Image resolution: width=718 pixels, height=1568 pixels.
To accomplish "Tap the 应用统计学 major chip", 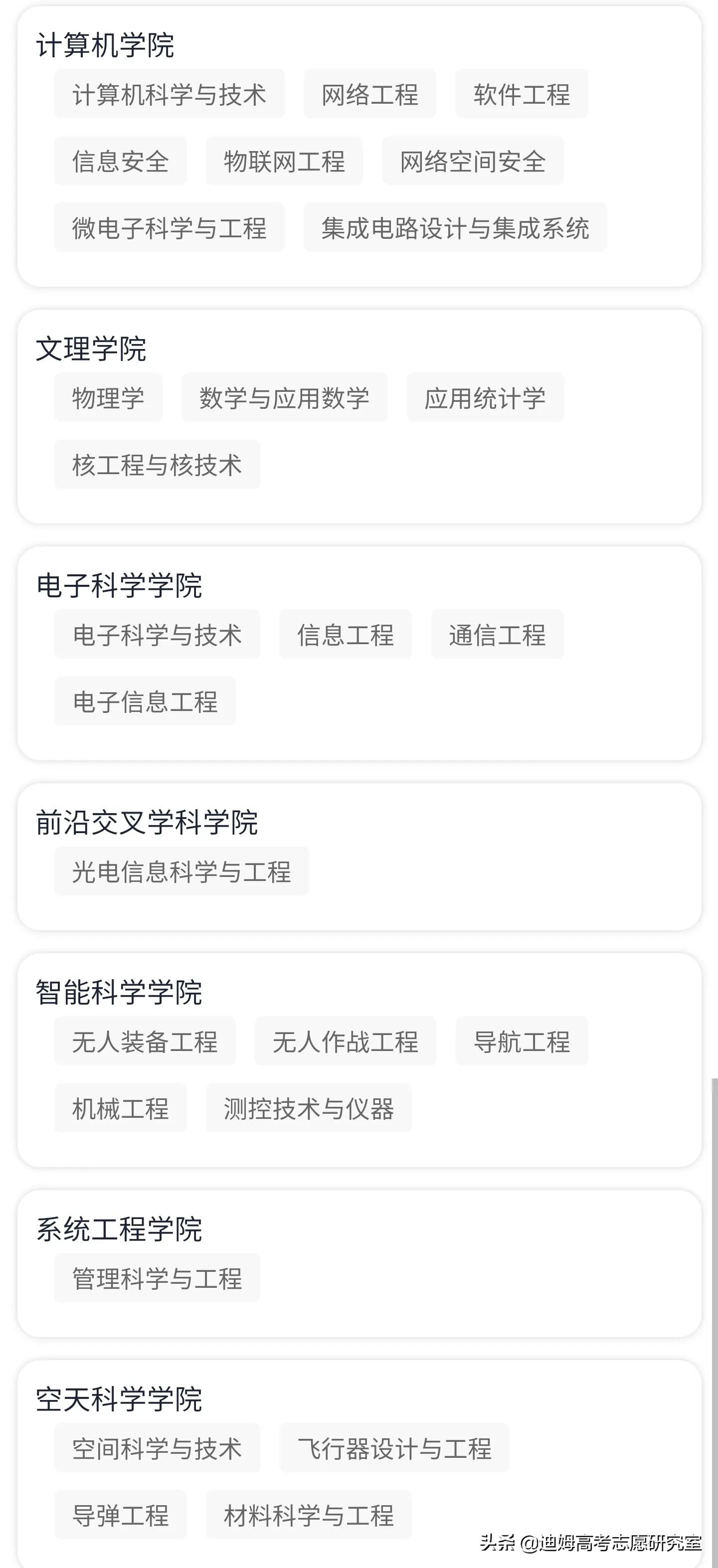I will [485, 397].
